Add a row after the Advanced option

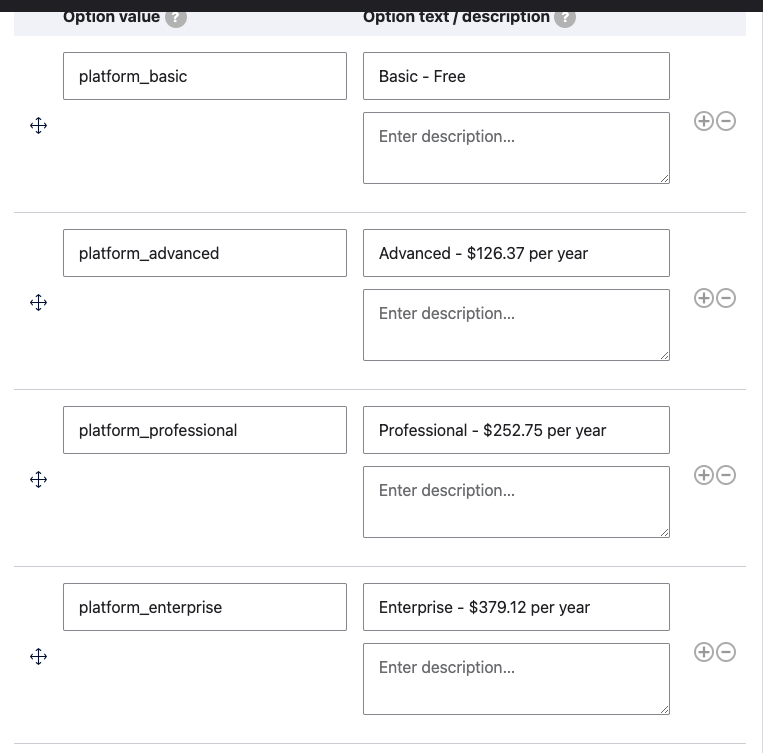point(704,298)
